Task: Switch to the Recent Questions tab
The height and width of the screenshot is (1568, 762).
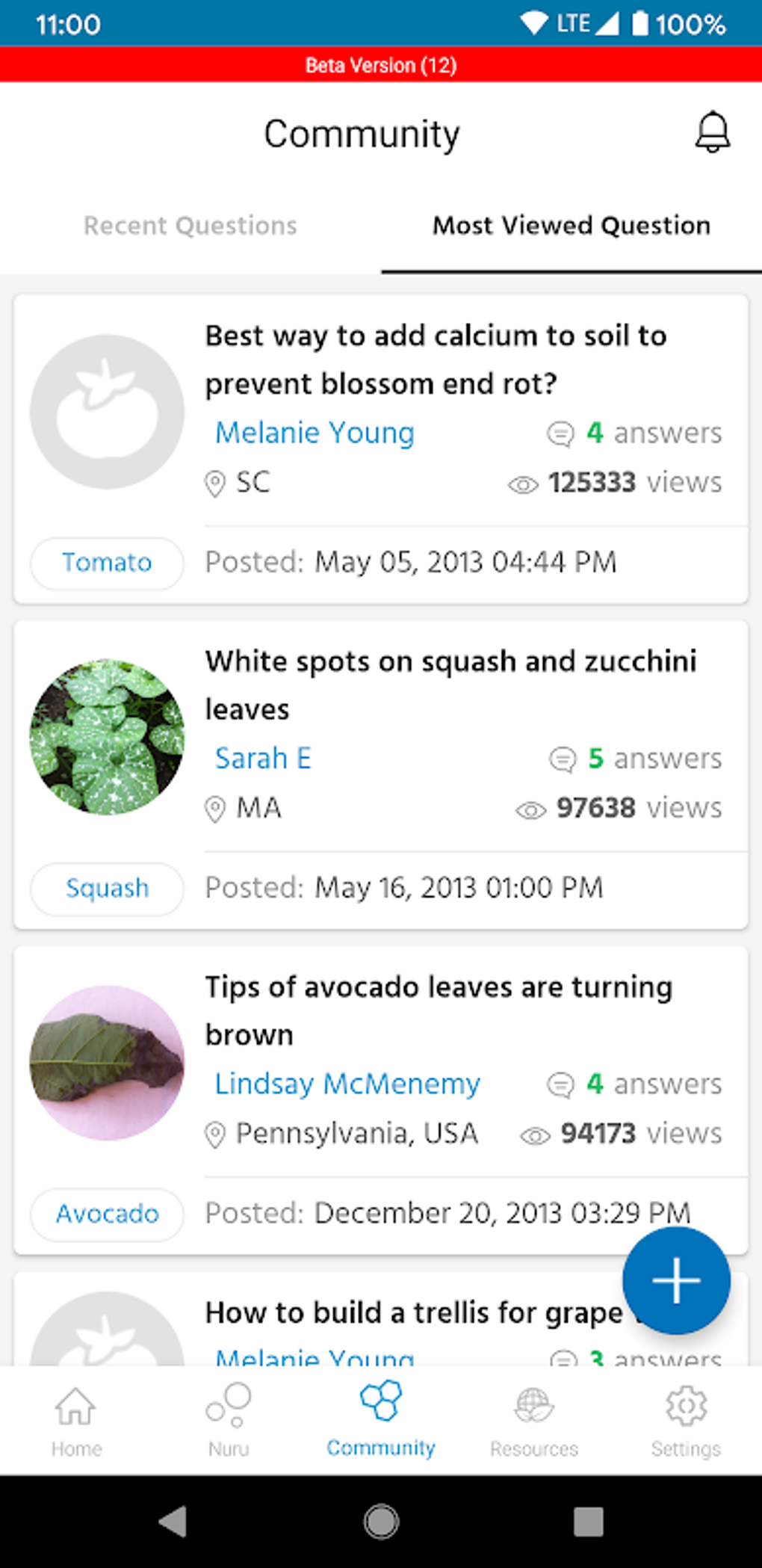Action: 190,225
